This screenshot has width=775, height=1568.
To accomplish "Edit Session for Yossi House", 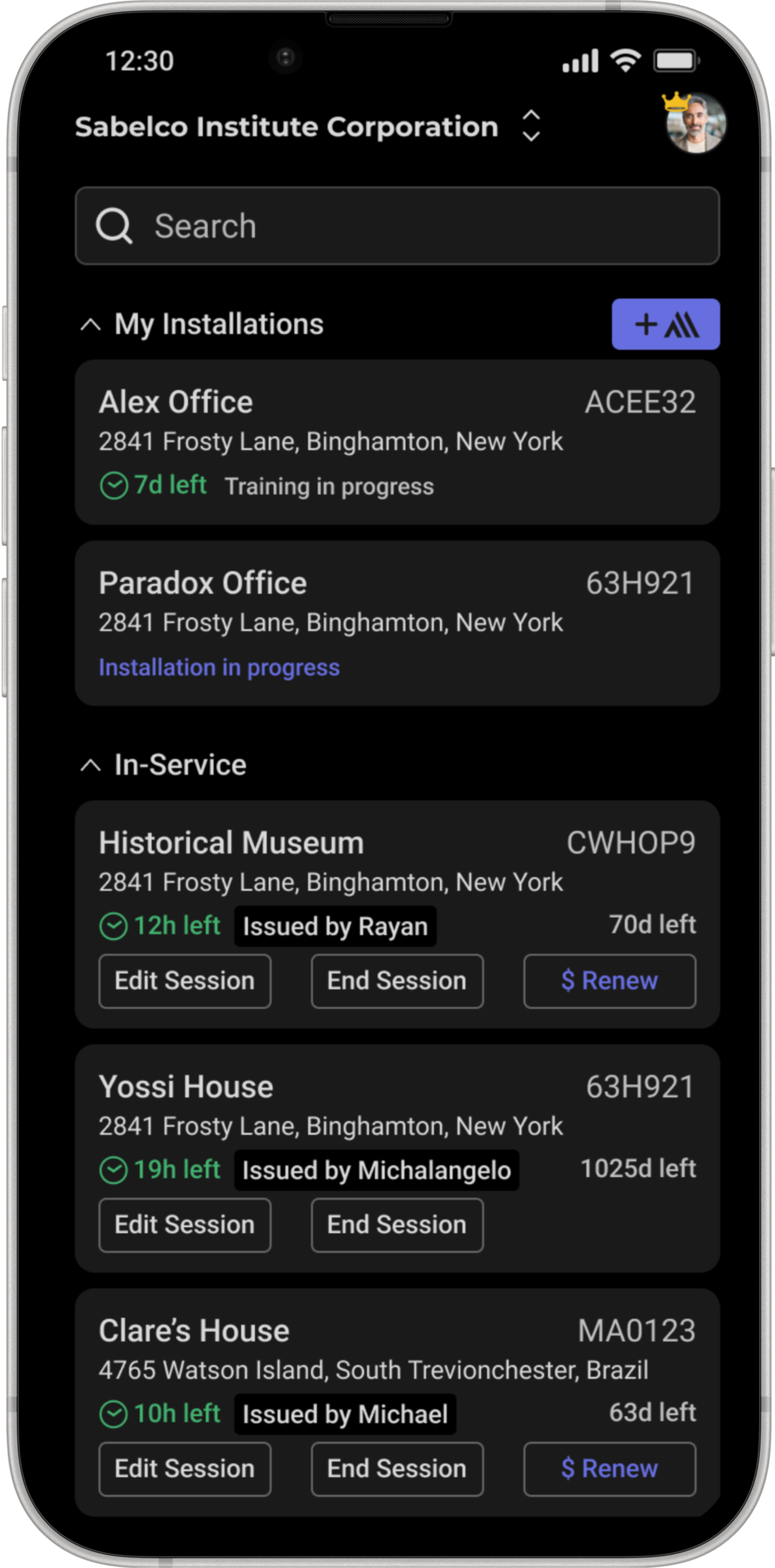I will pos(185,1226).
